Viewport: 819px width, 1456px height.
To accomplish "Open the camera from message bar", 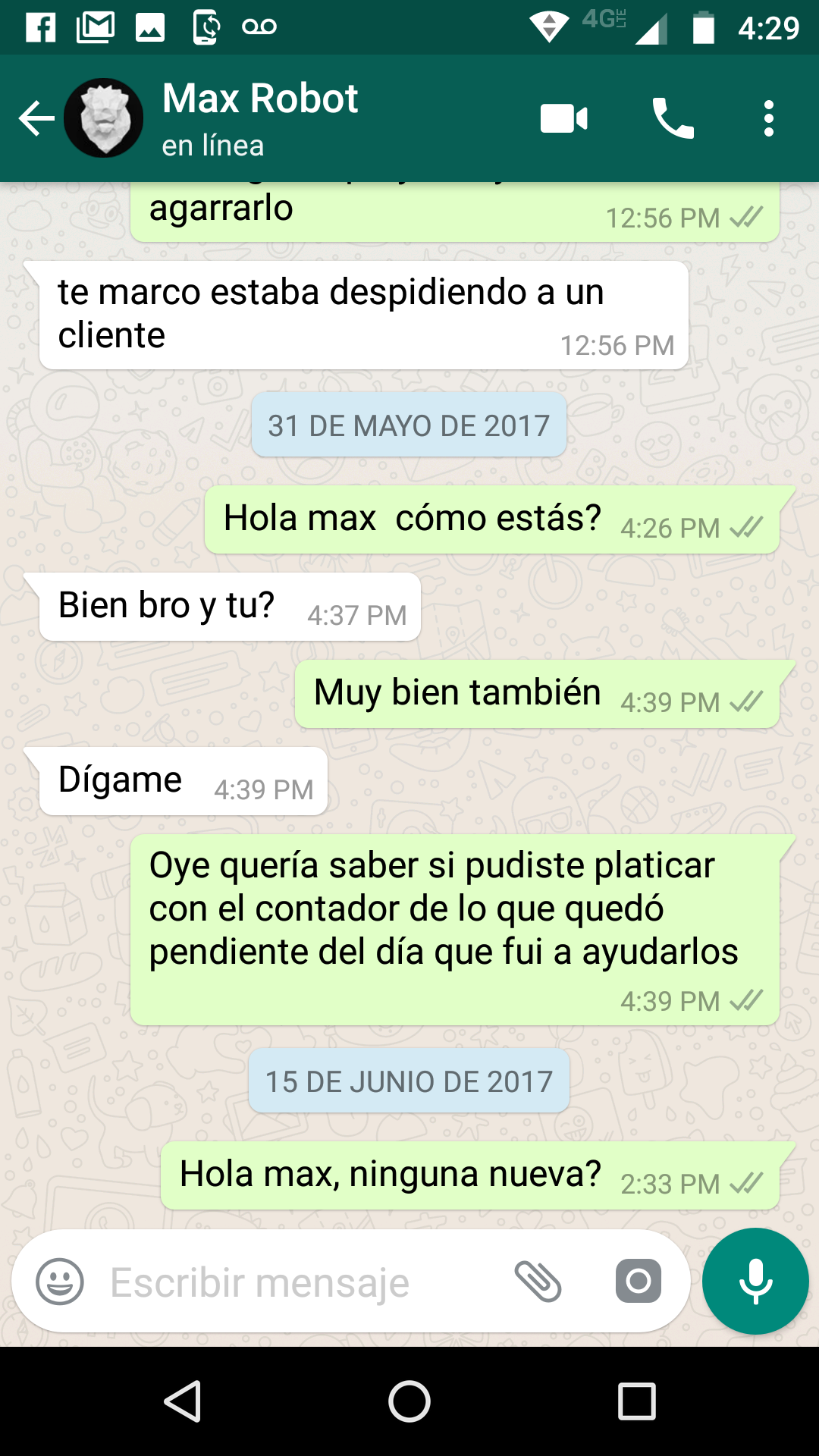I will pyautogui.click(x=638, y=1282).
